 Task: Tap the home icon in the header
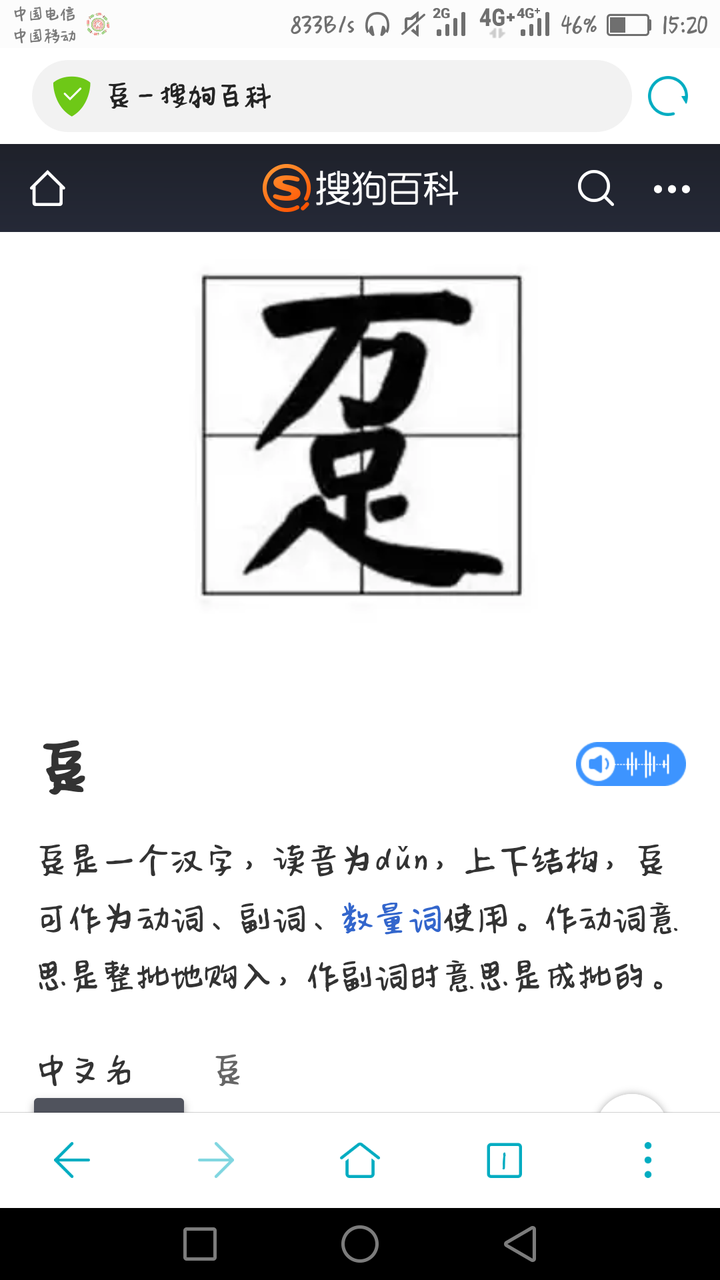(46, 188)
